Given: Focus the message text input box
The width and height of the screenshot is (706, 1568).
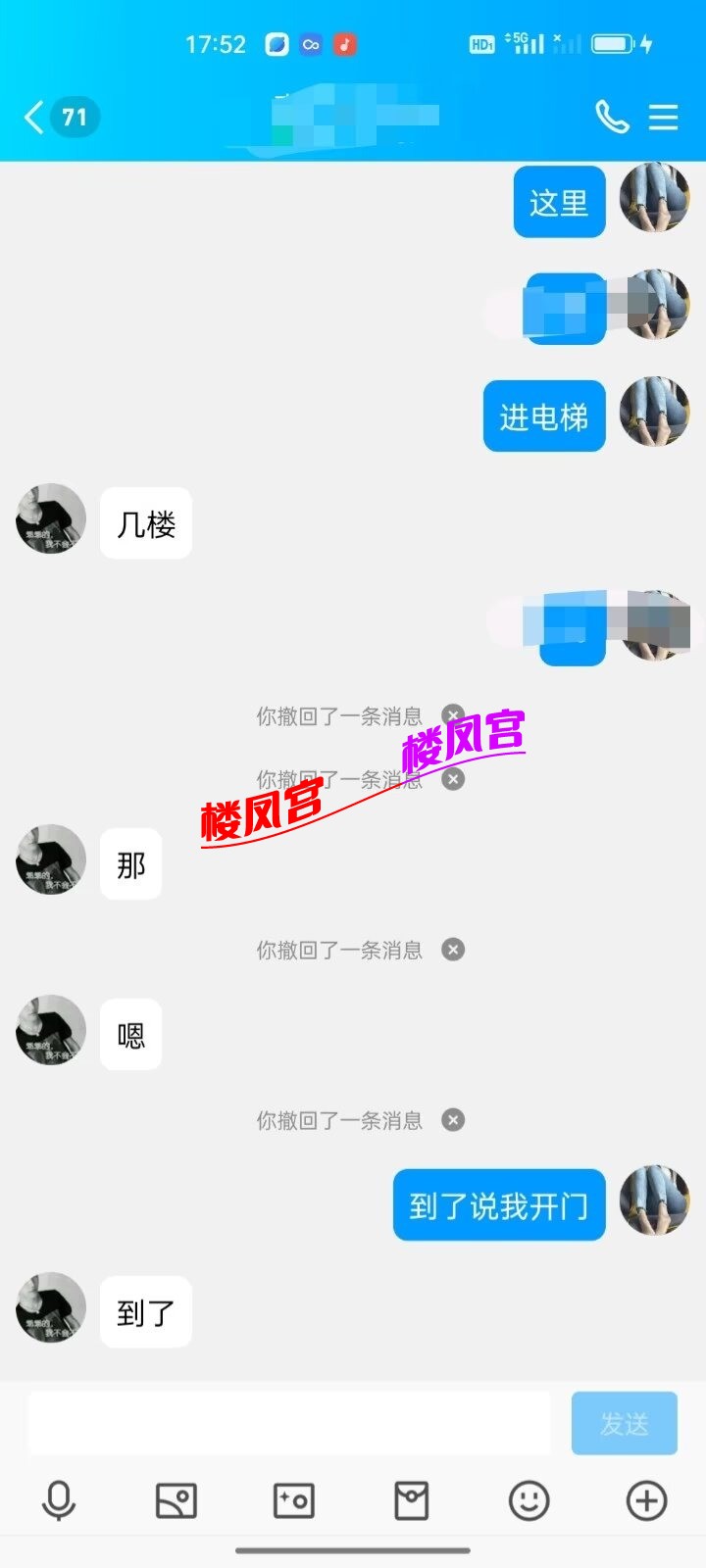Looking at the screenshot, I should (289, 1423).
